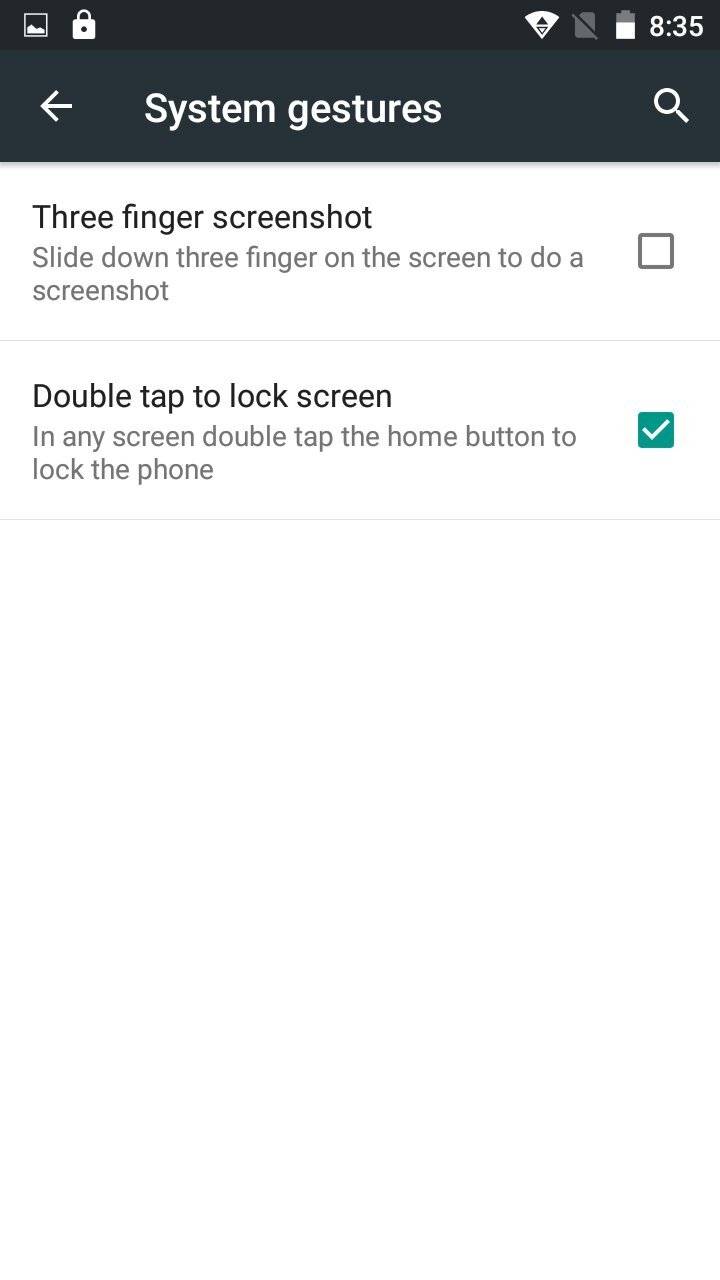Uncheck Double tap to lock screen

tap(656, 430)
